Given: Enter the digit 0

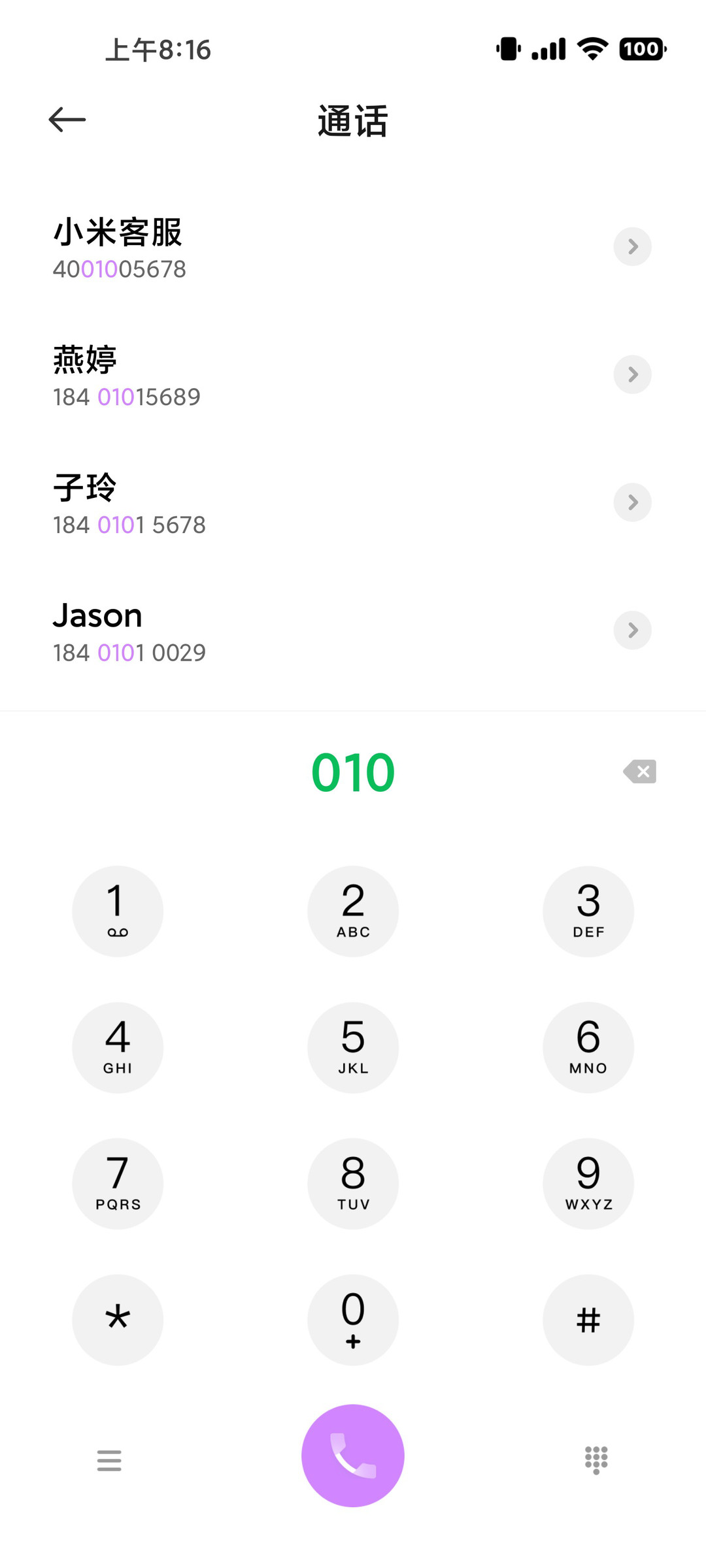Looking at the screenshot, I should [x=353, y=1320].
